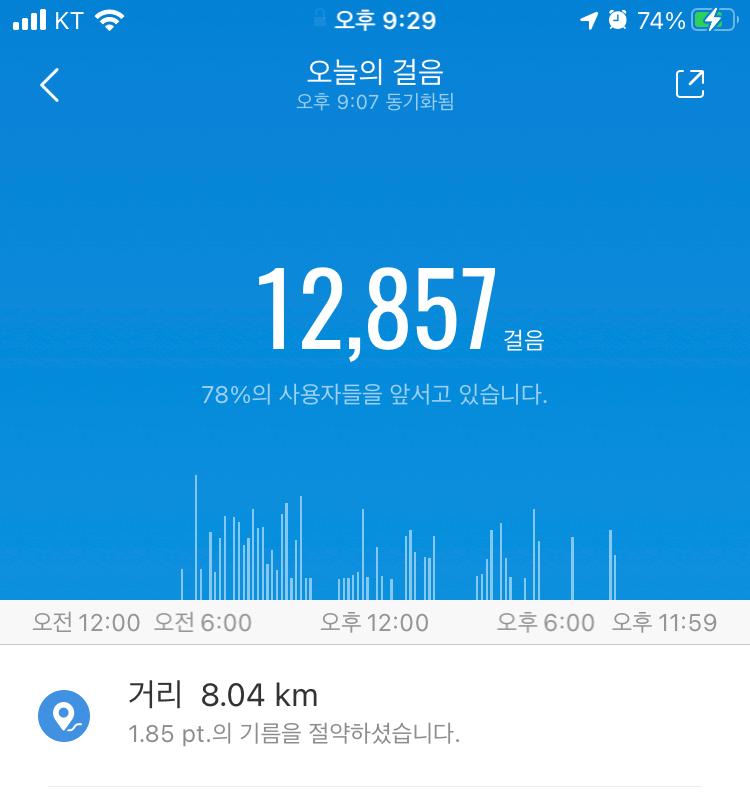Go back from today's steps screen
This screenshot has height=806, width=750.
point(49,85)
